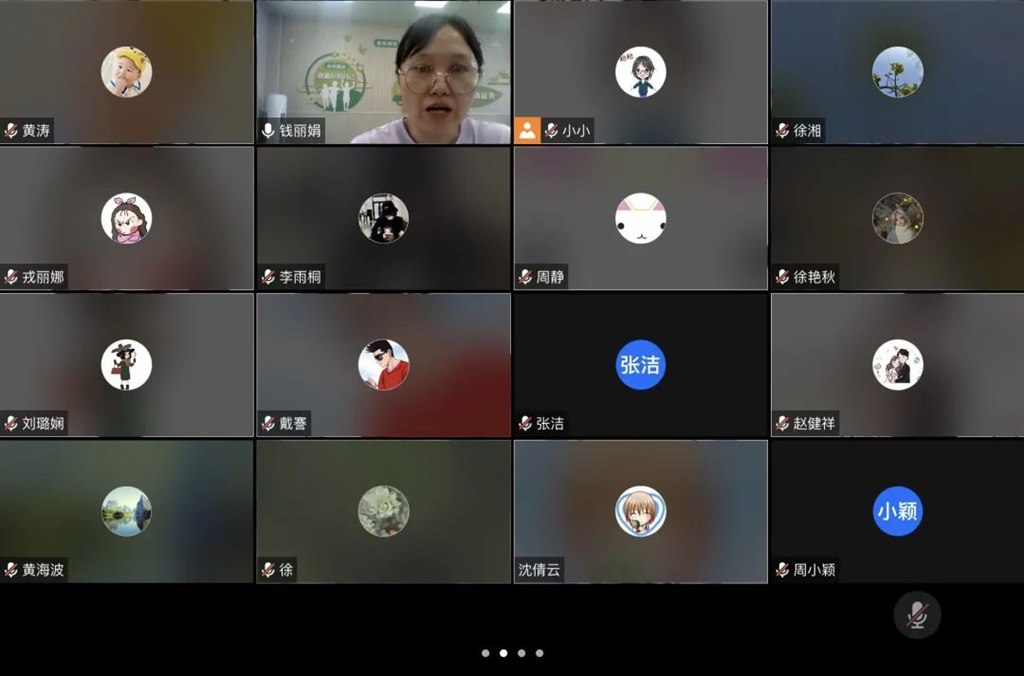Tap the page indicator dots
This screenshot has height=676, width=1024.
pyautogui.click(x=512, y=653)
